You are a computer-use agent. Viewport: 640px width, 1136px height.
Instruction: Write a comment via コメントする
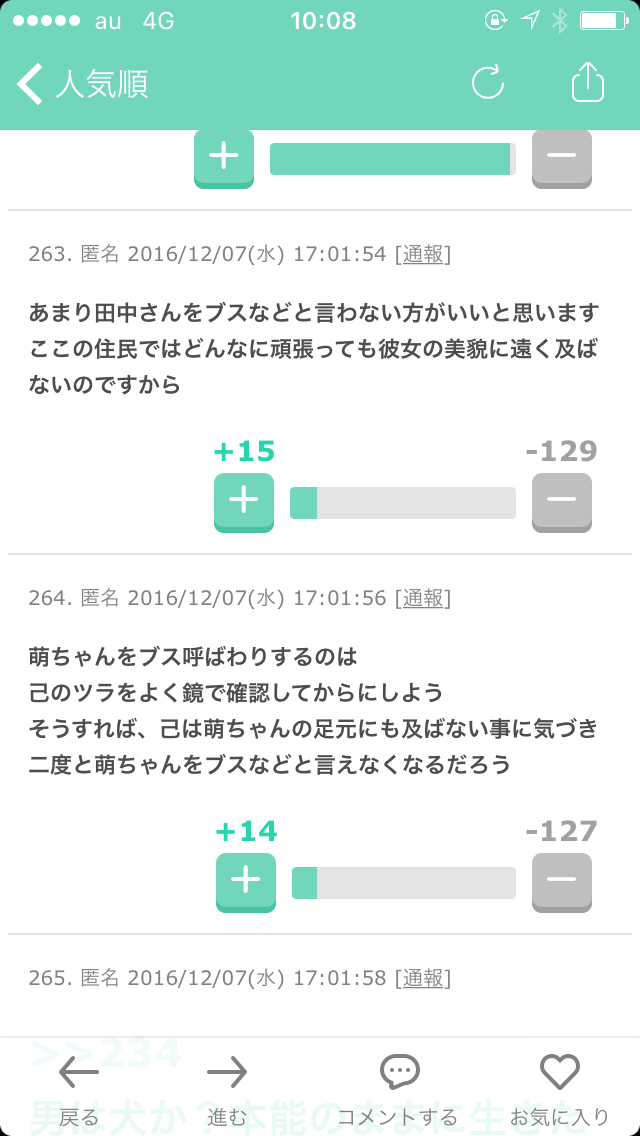point(398,1089)
